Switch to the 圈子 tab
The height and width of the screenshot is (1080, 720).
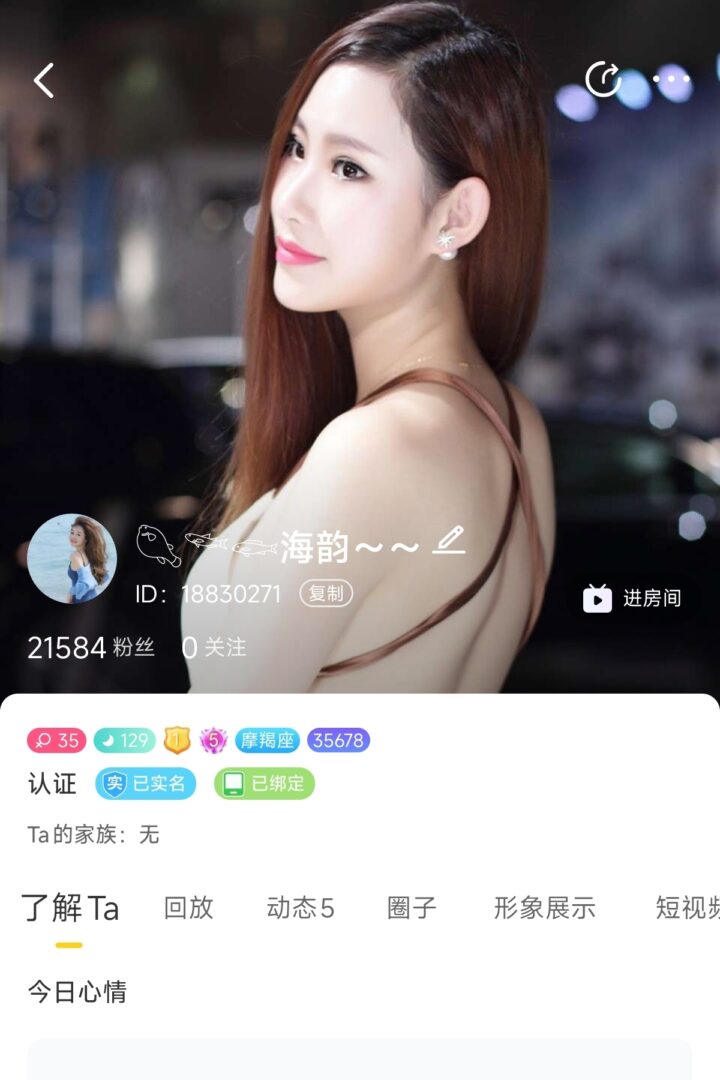click(x=412, y=908)
